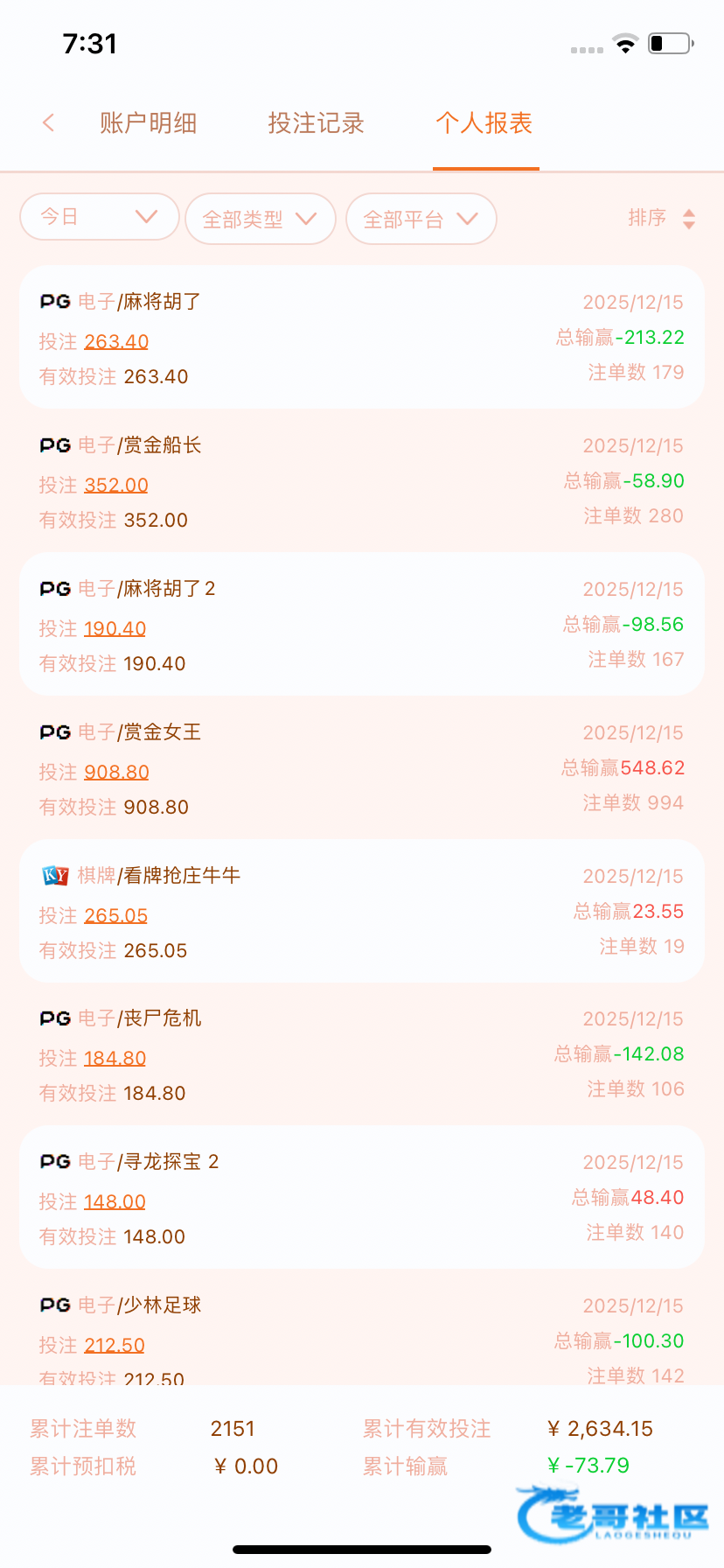Tap the 排序 sort control
Image resolution: width=724 pixels, height=1568 pixels.
tap(662, 218)
